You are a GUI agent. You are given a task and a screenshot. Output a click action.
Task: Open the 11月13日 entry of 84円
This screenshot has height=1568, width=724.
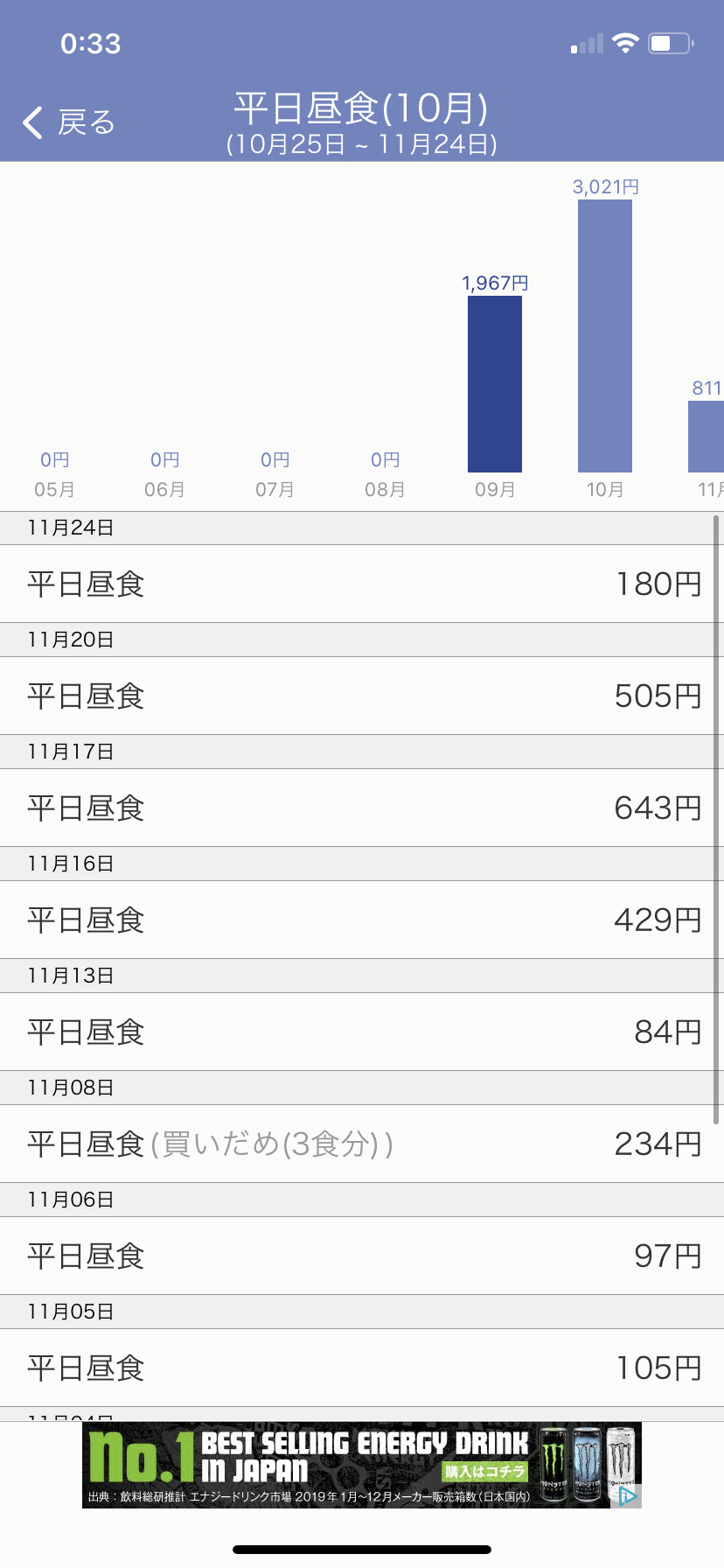click(362, 1032)
